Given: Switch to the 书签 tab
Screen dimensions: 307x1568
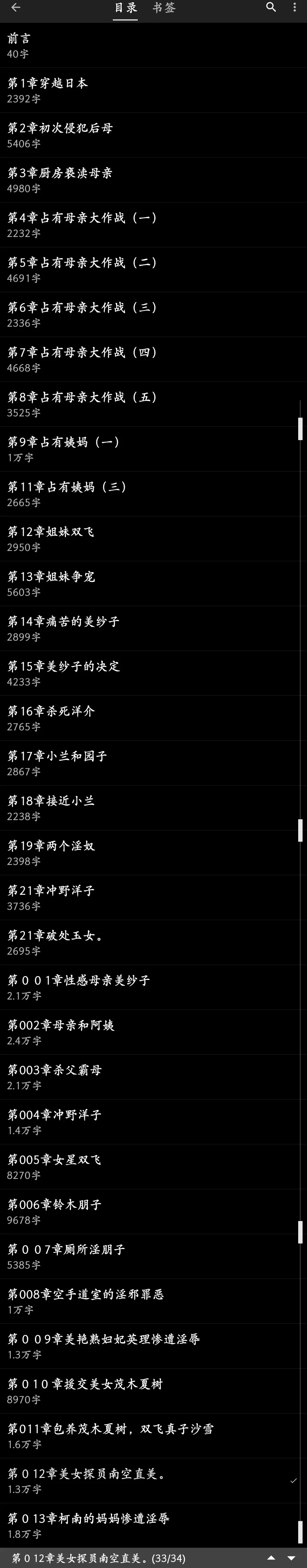Looking at the screenshot, I should click(164, 8).
